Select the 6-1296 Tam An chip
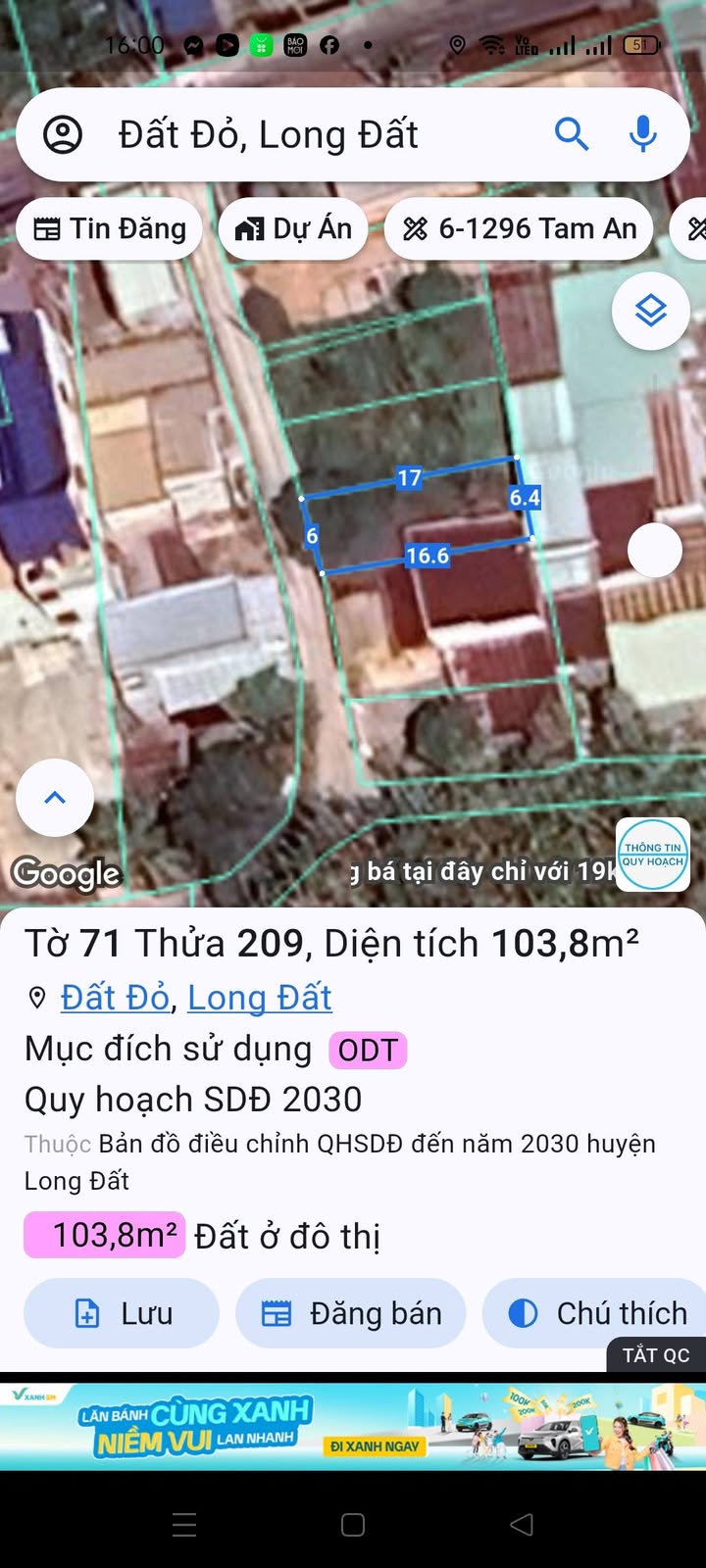 520,229
